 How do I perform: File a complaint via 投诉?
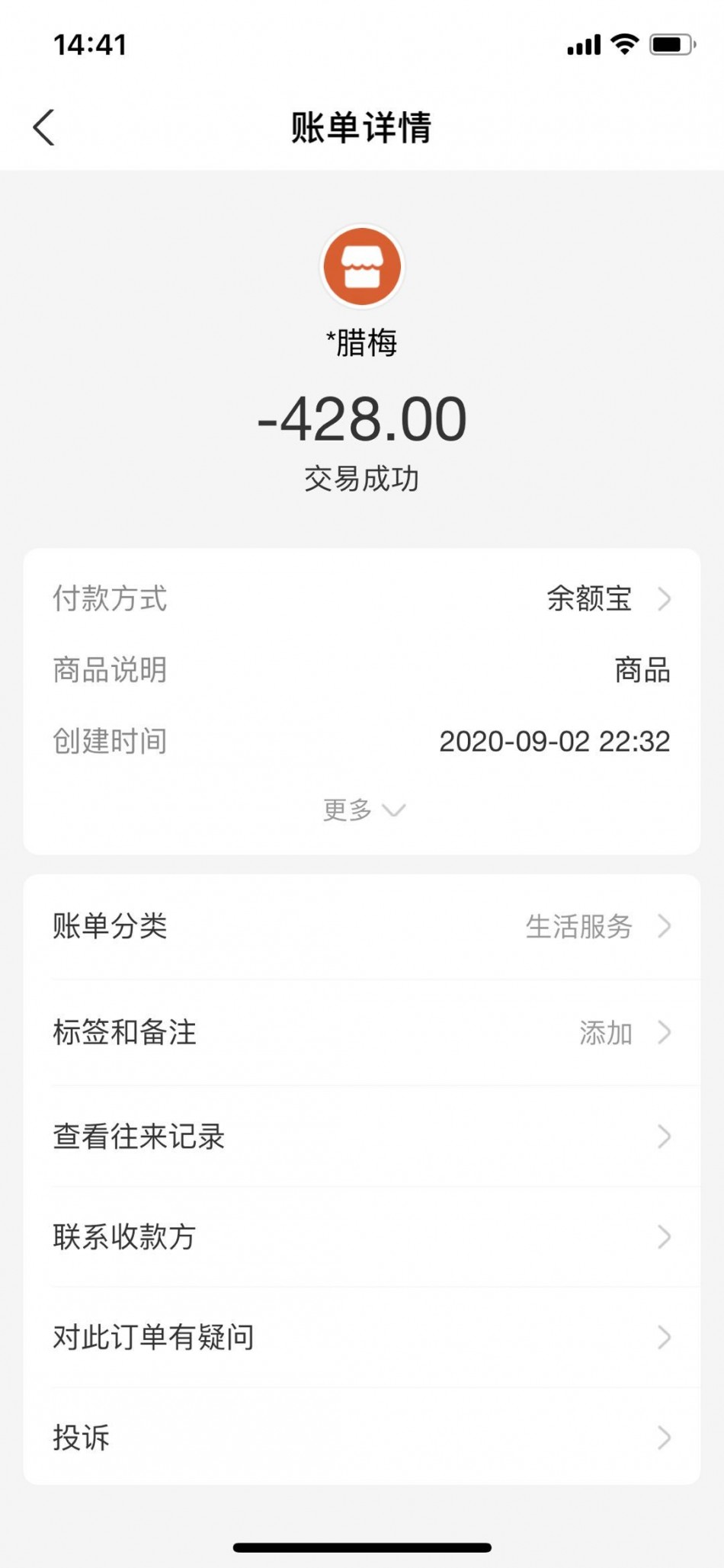click(x=362, y=1438)
